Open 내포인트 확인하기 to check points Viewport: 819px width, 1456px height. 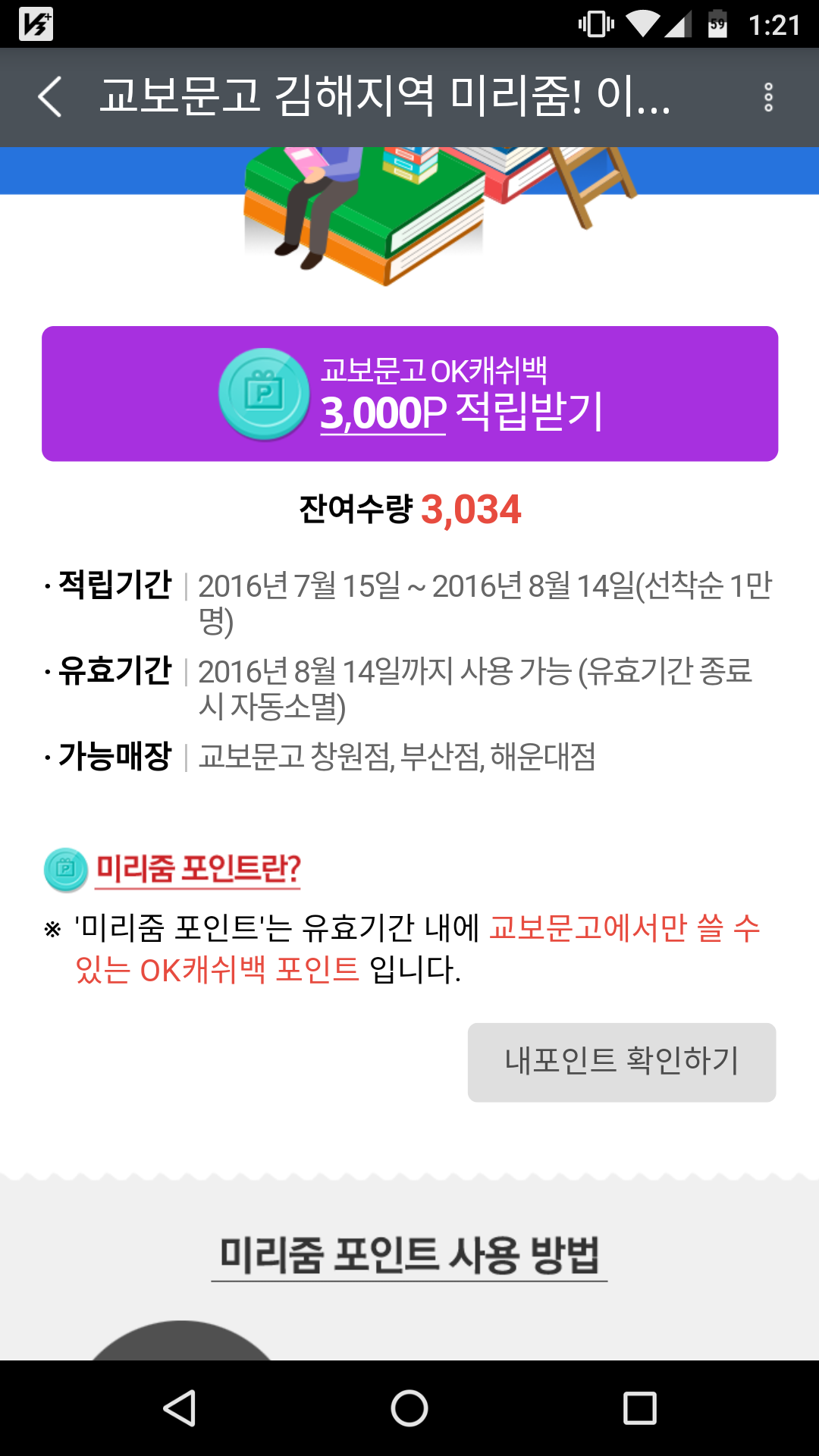tap(622, 1062)
